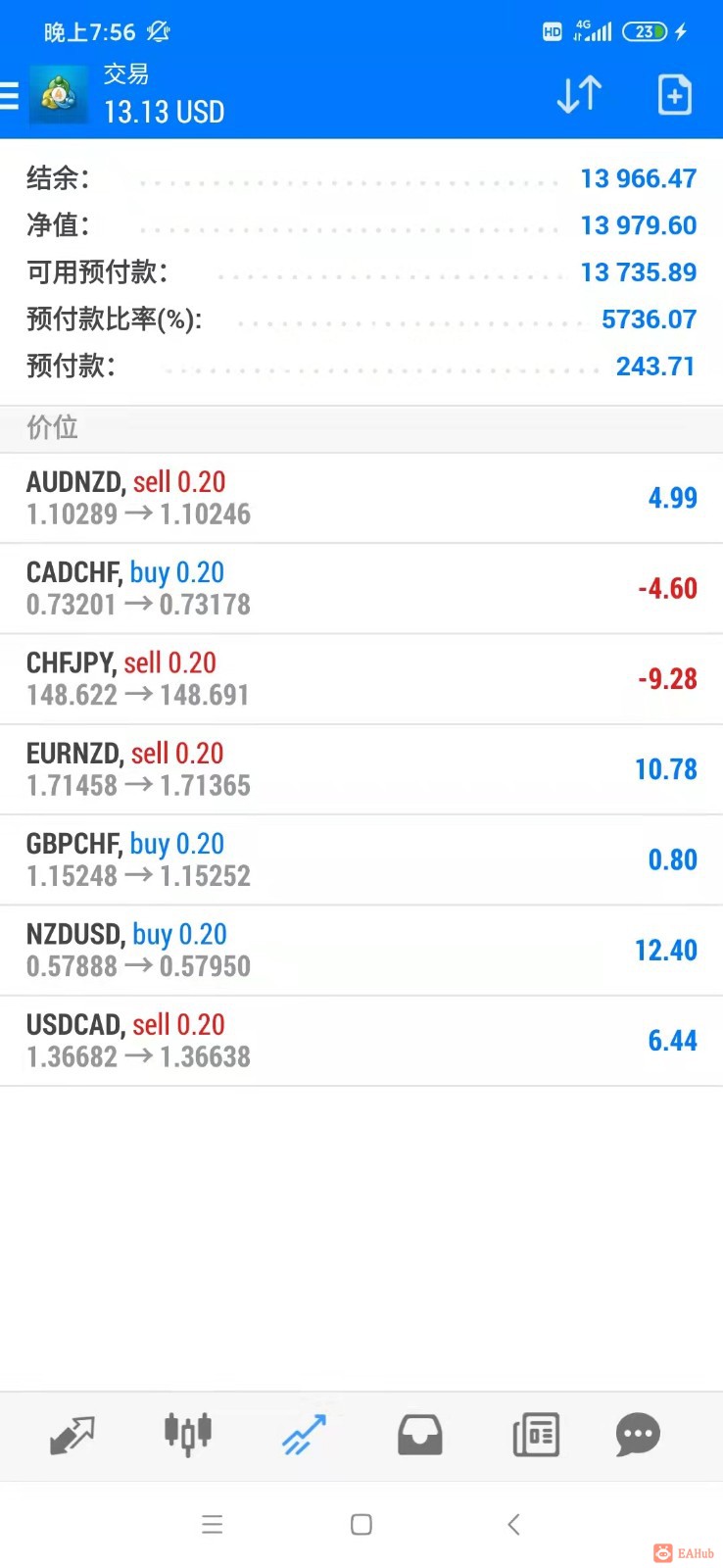This screenshot has width=723, height=1568.
Task: Switch to the News tab
Action: 536,1436
